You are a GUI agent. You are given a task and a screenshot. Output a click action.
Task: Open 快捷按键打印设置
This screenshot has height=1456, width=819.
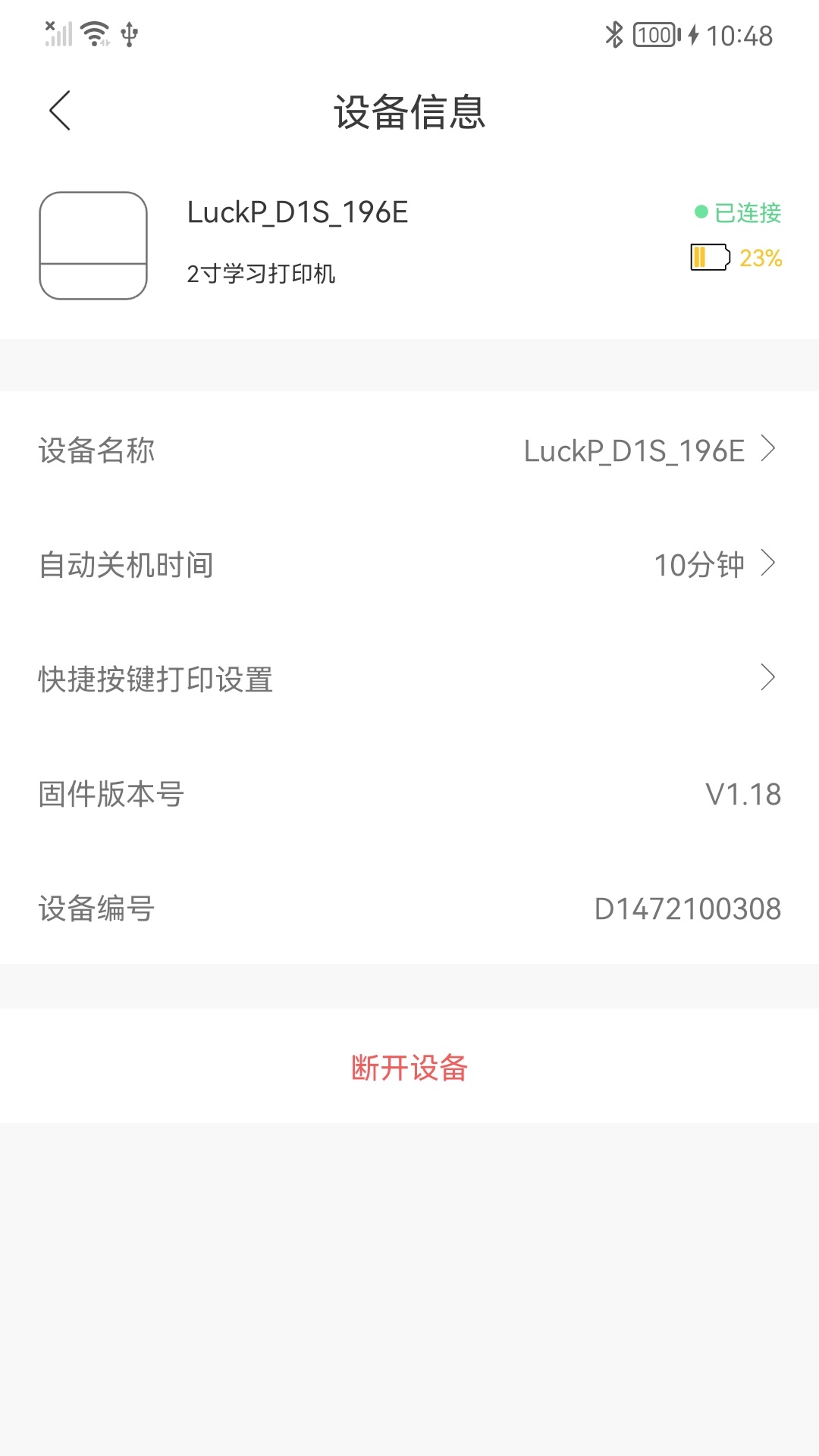pos(409,679)
